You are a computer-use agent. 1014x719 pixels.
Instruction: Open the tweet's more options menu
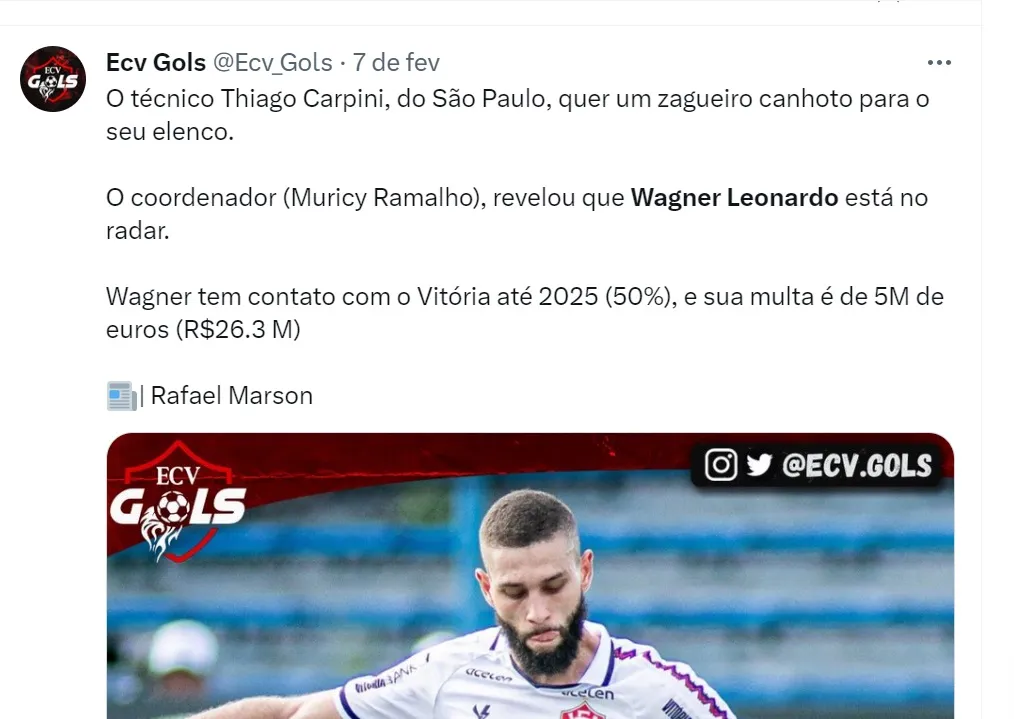tap(938, 63)
